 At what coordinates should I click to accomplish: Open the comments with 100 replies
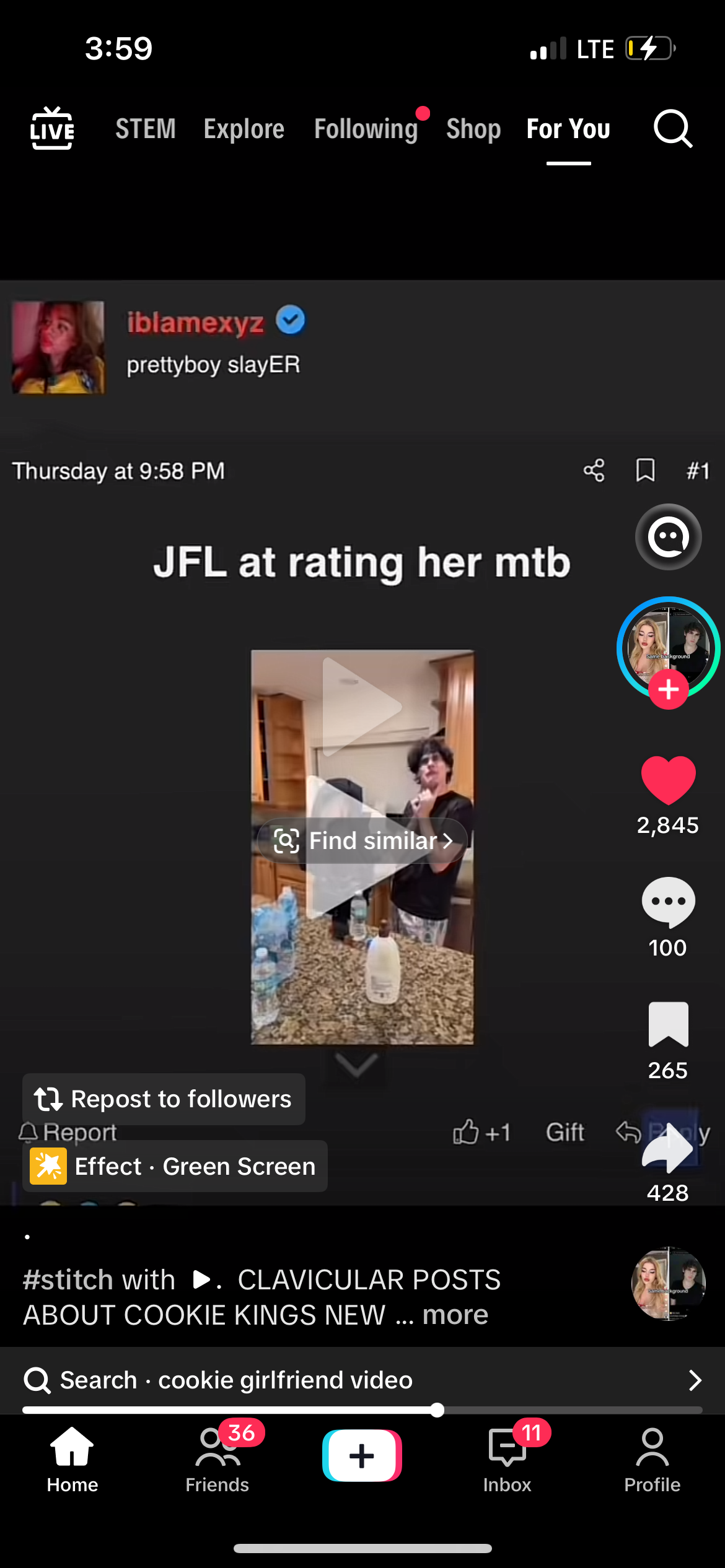pos(668,902)
